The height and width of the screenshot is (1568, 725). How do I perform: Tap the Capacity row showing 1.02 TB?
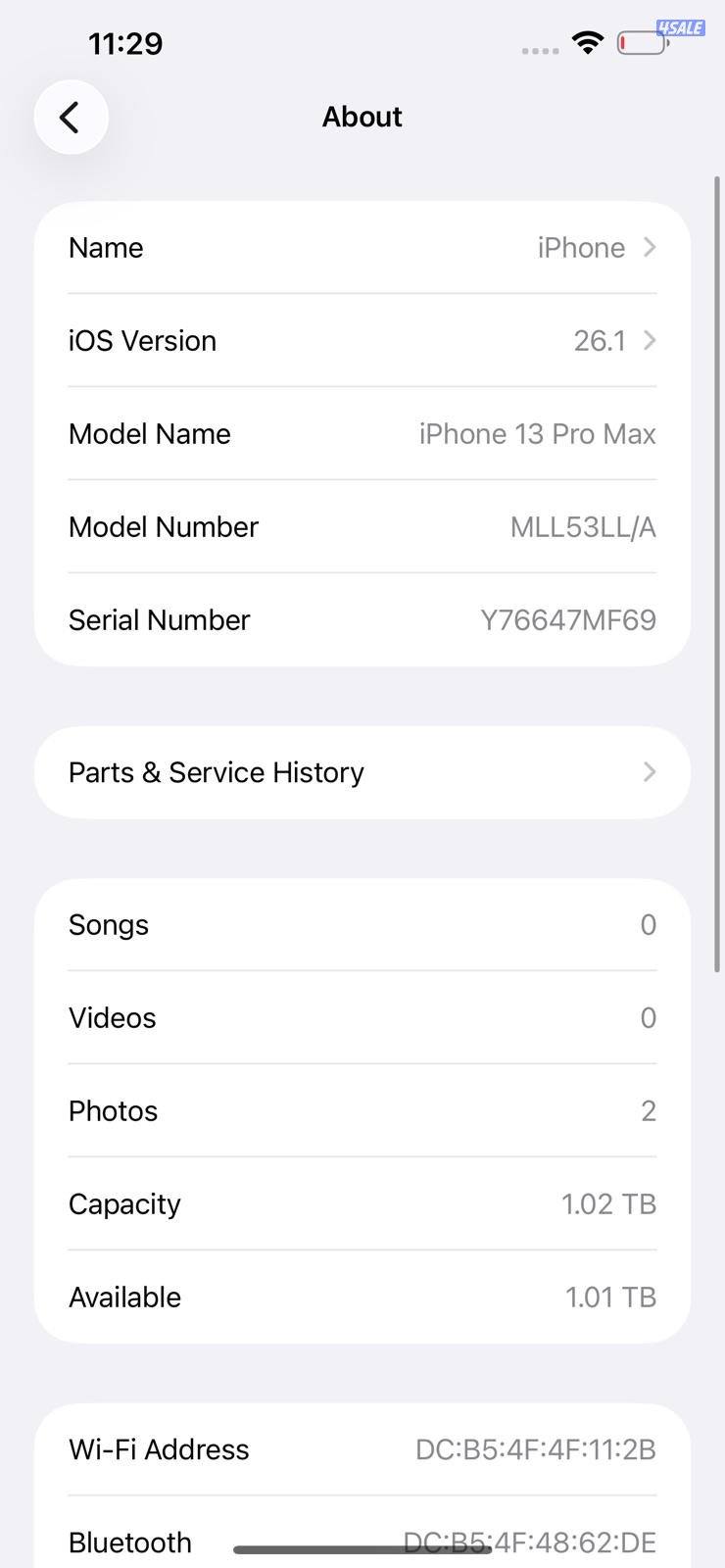[362, 1203]
